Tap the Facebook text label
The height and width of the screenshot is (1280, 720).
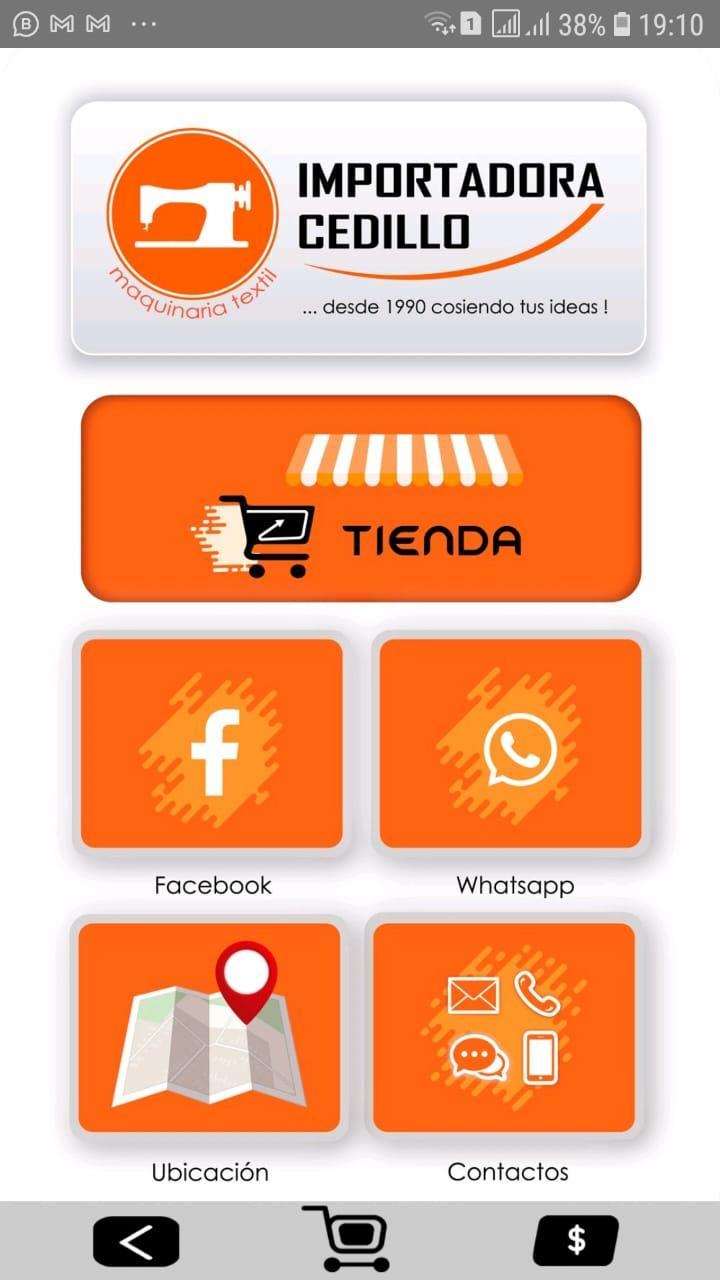211,885
